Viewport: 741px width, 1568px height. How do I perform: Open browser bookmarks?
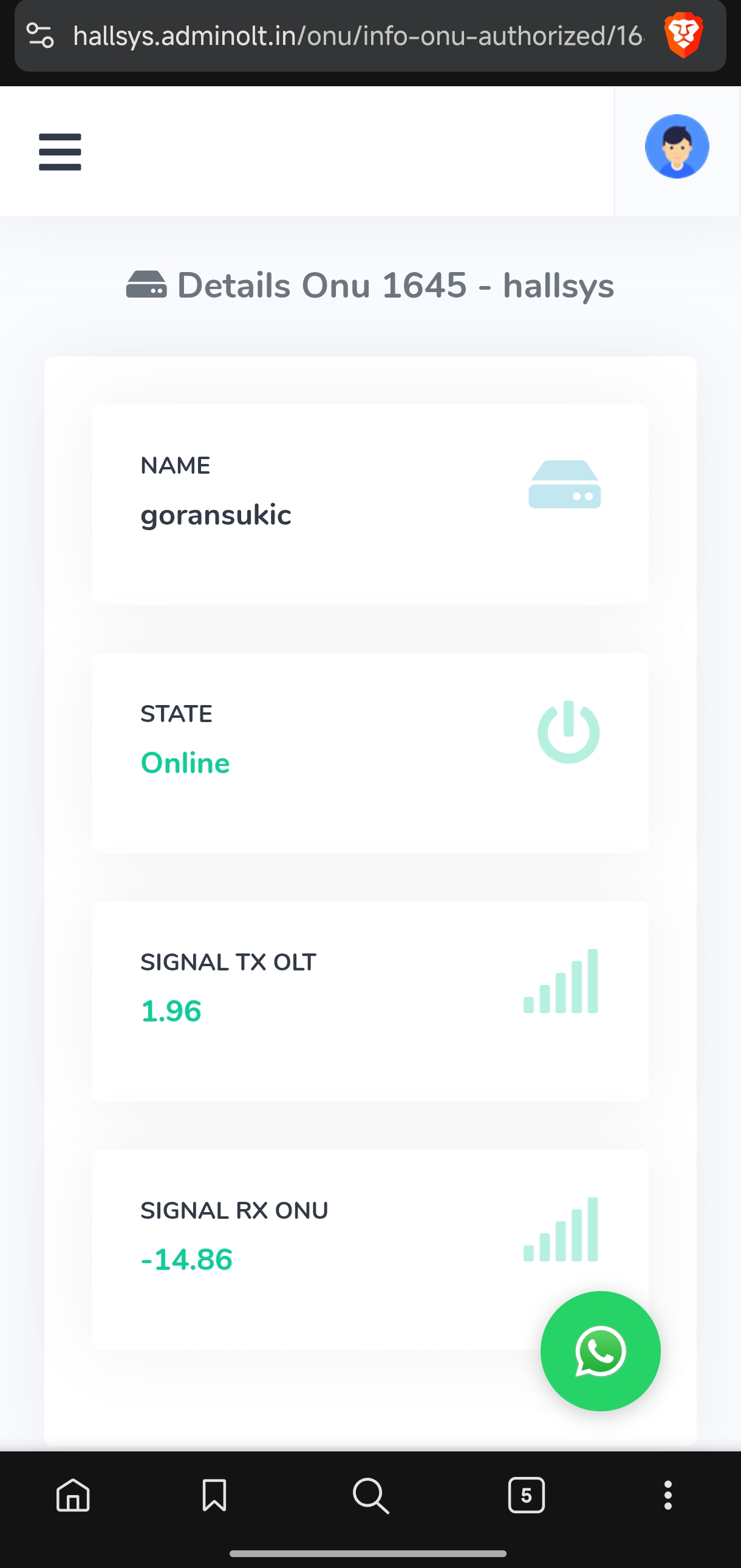[x=214, y=1495]
